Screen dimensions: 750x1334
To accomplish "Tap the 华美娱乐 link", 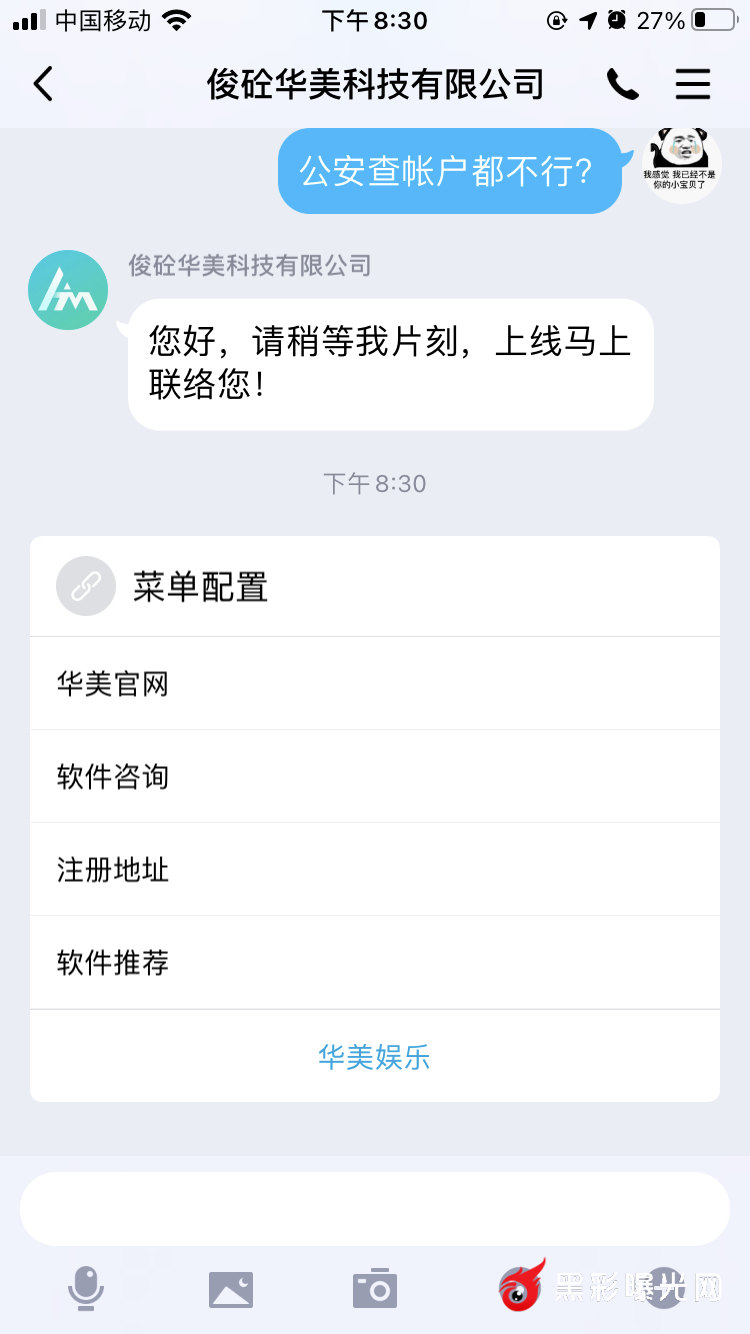I will click(x=375, y=1057).
